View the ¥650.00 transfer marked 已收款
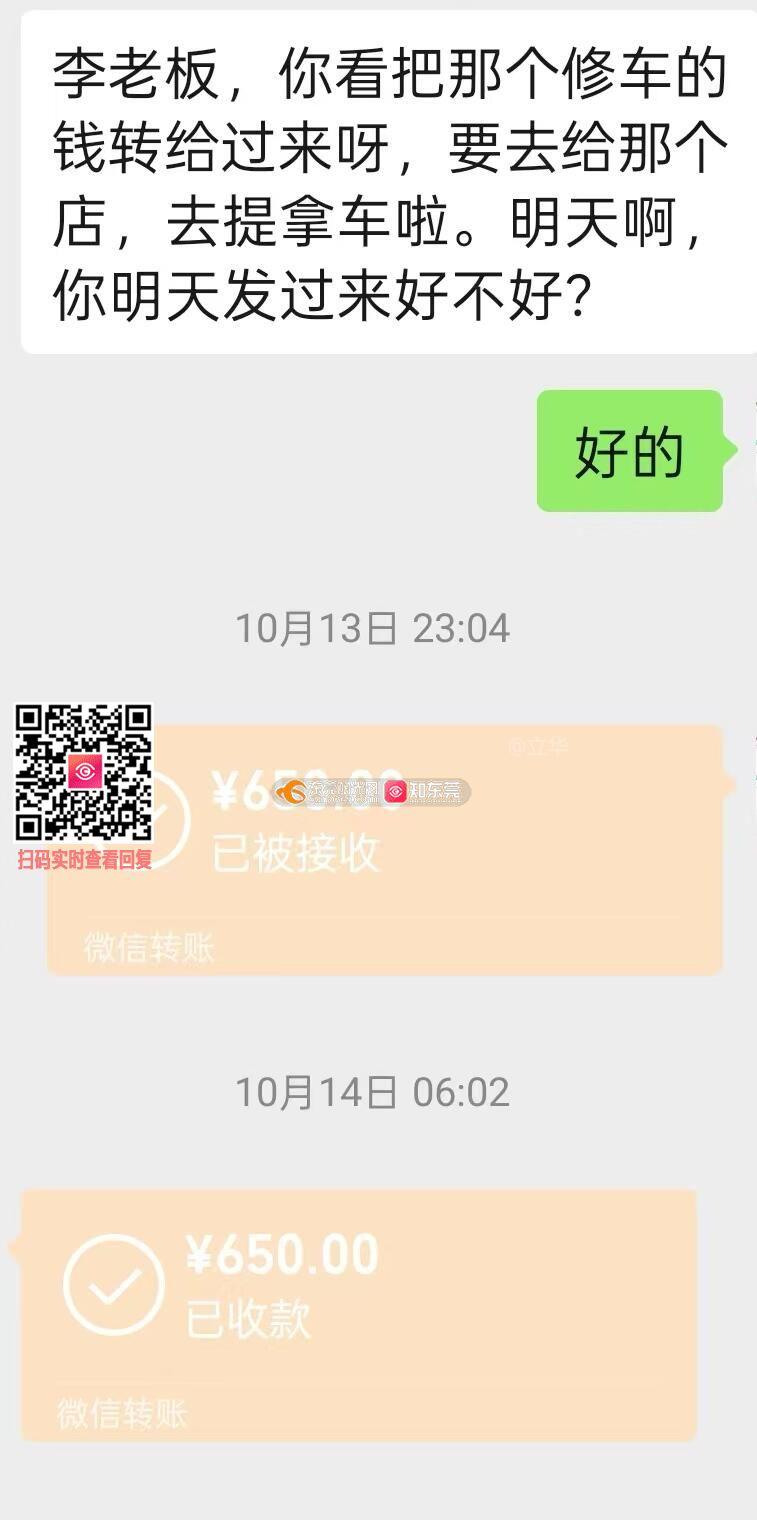 click(358, 1314)
